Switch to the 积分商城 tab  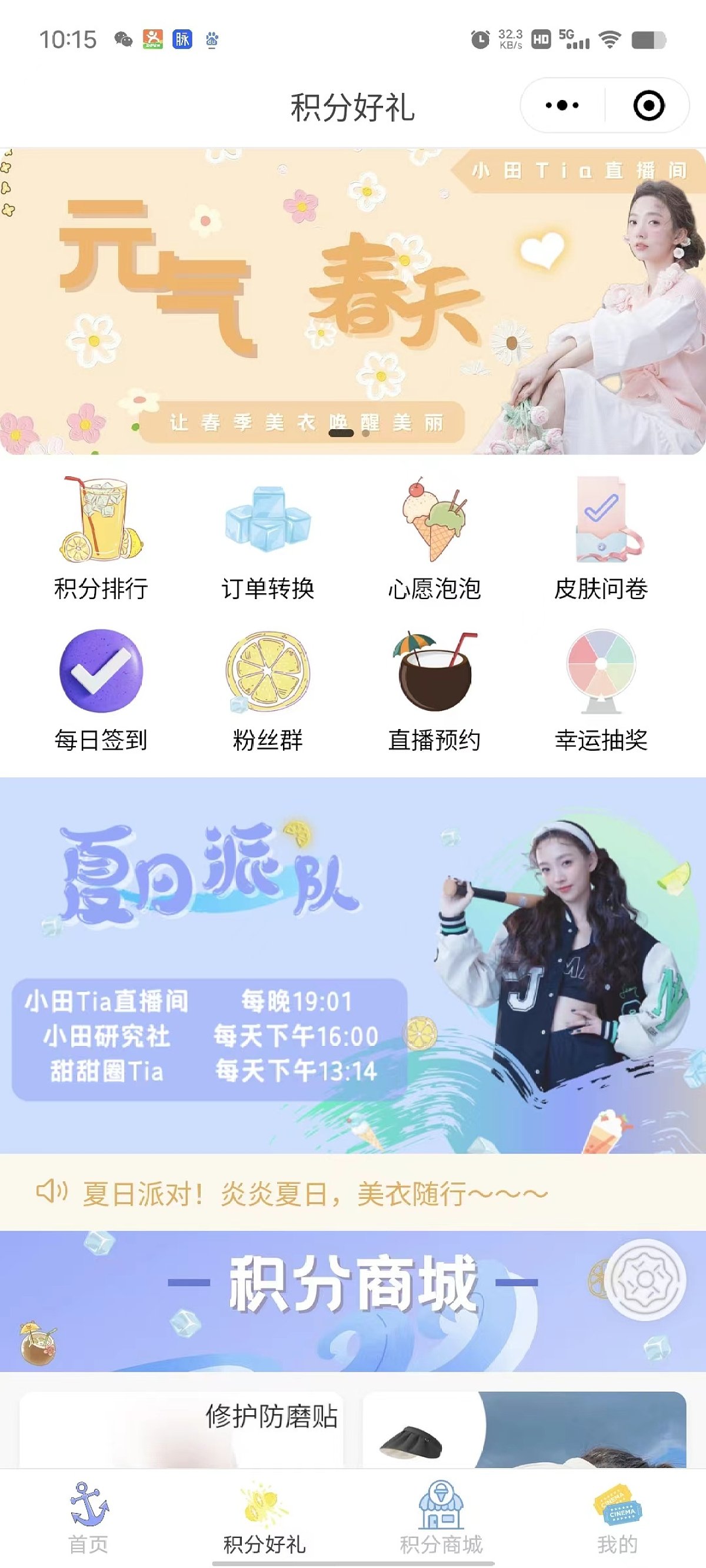pos(441,1518)
